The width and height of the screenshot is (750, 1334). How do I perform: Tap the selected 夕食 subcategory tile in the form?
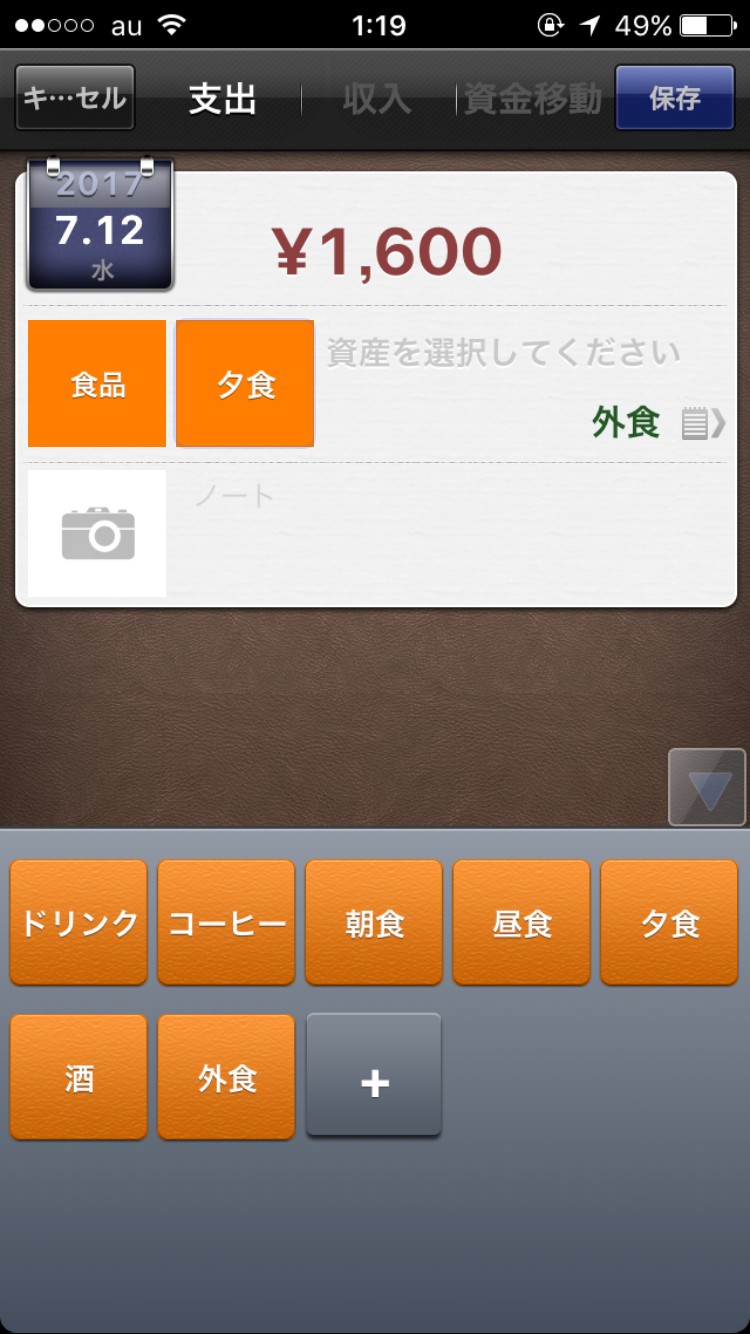coord(245,384)
